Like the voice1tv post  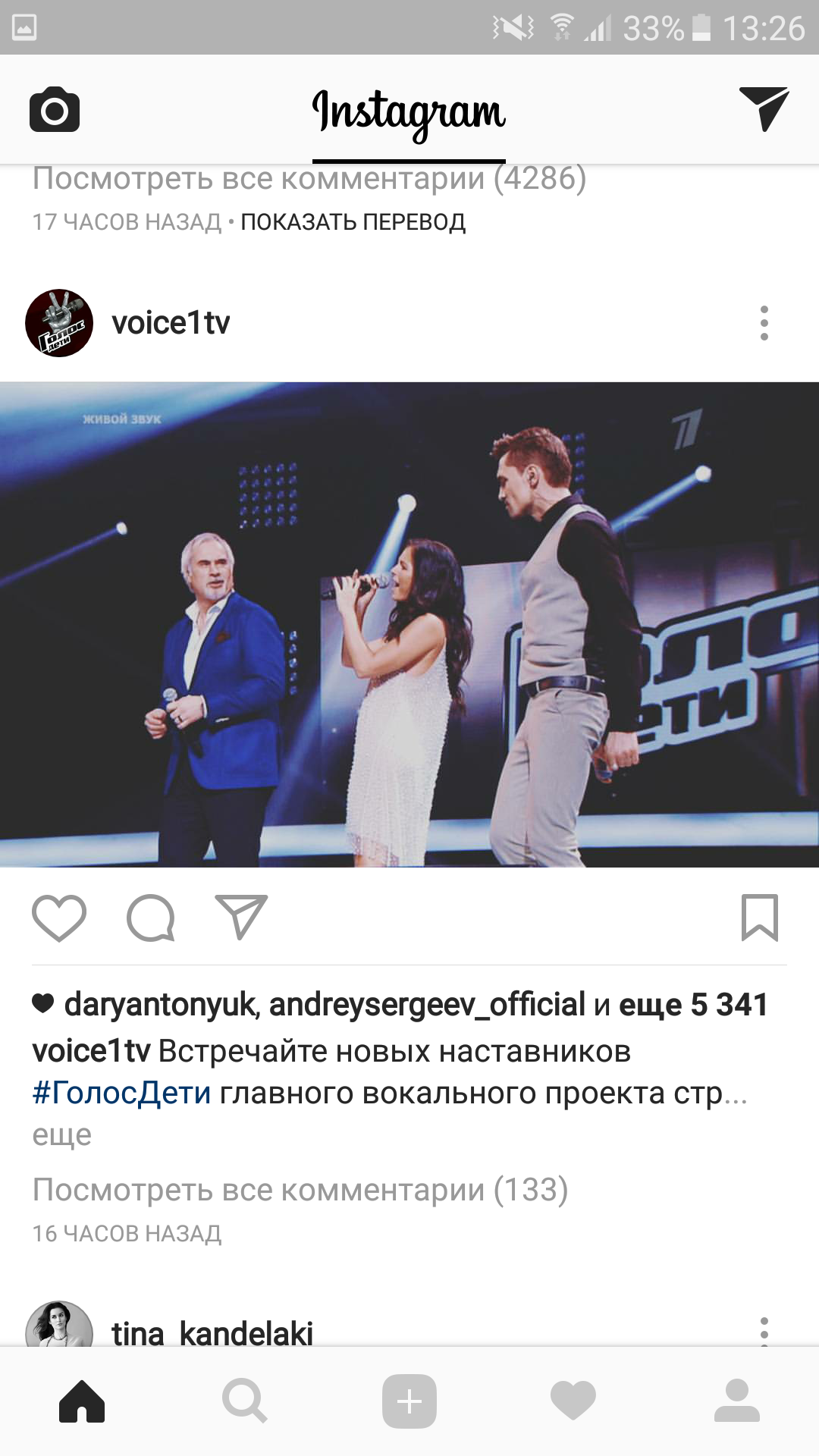click(59, 918)
